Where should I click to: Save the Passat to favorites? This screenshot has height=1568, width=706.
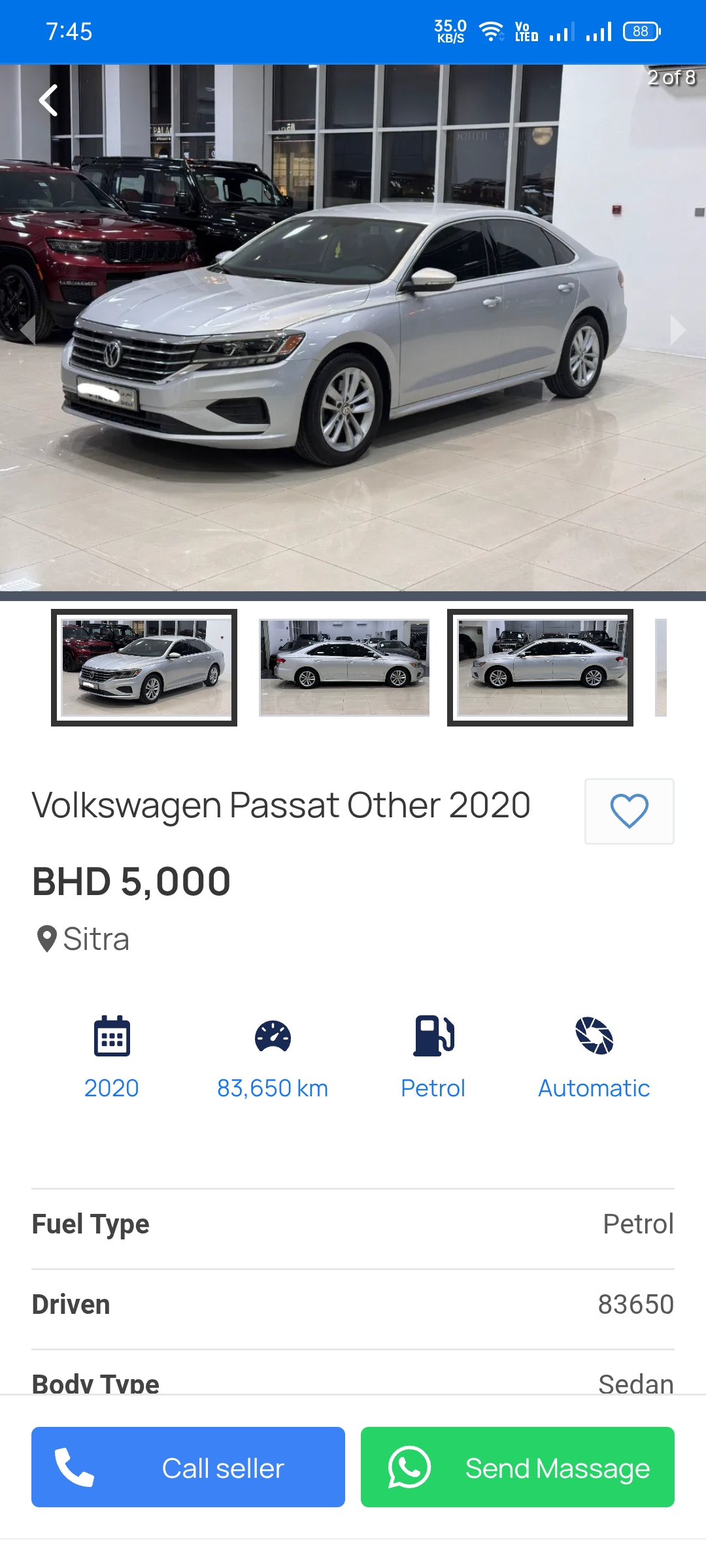629,811
